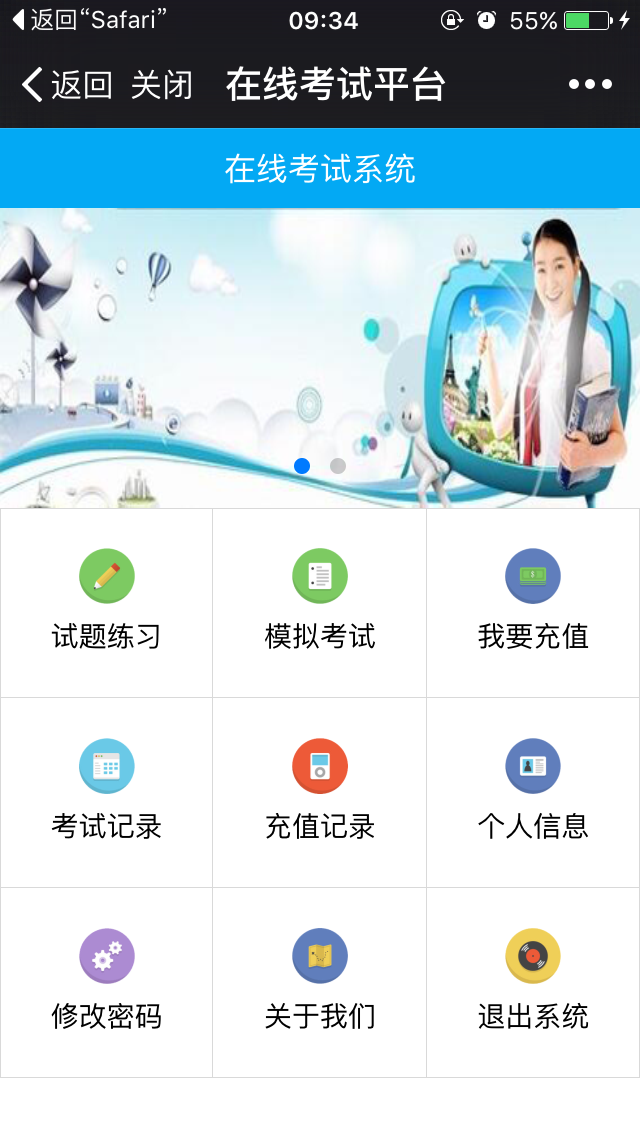
Task: Select 退出系统 to log out
Action: coord(533,983)
